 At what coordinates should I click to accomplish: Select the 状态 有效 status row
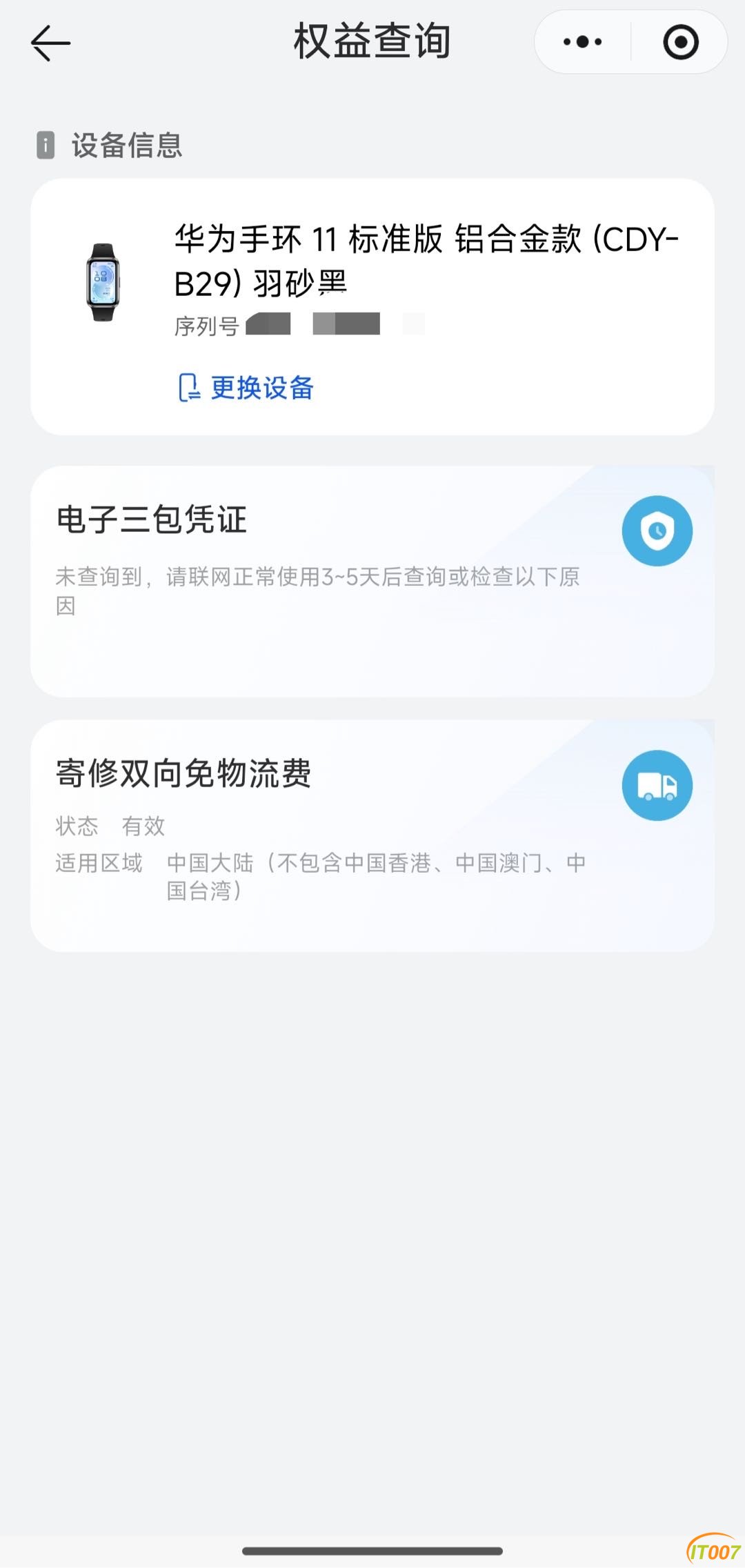tap(110, 826)
